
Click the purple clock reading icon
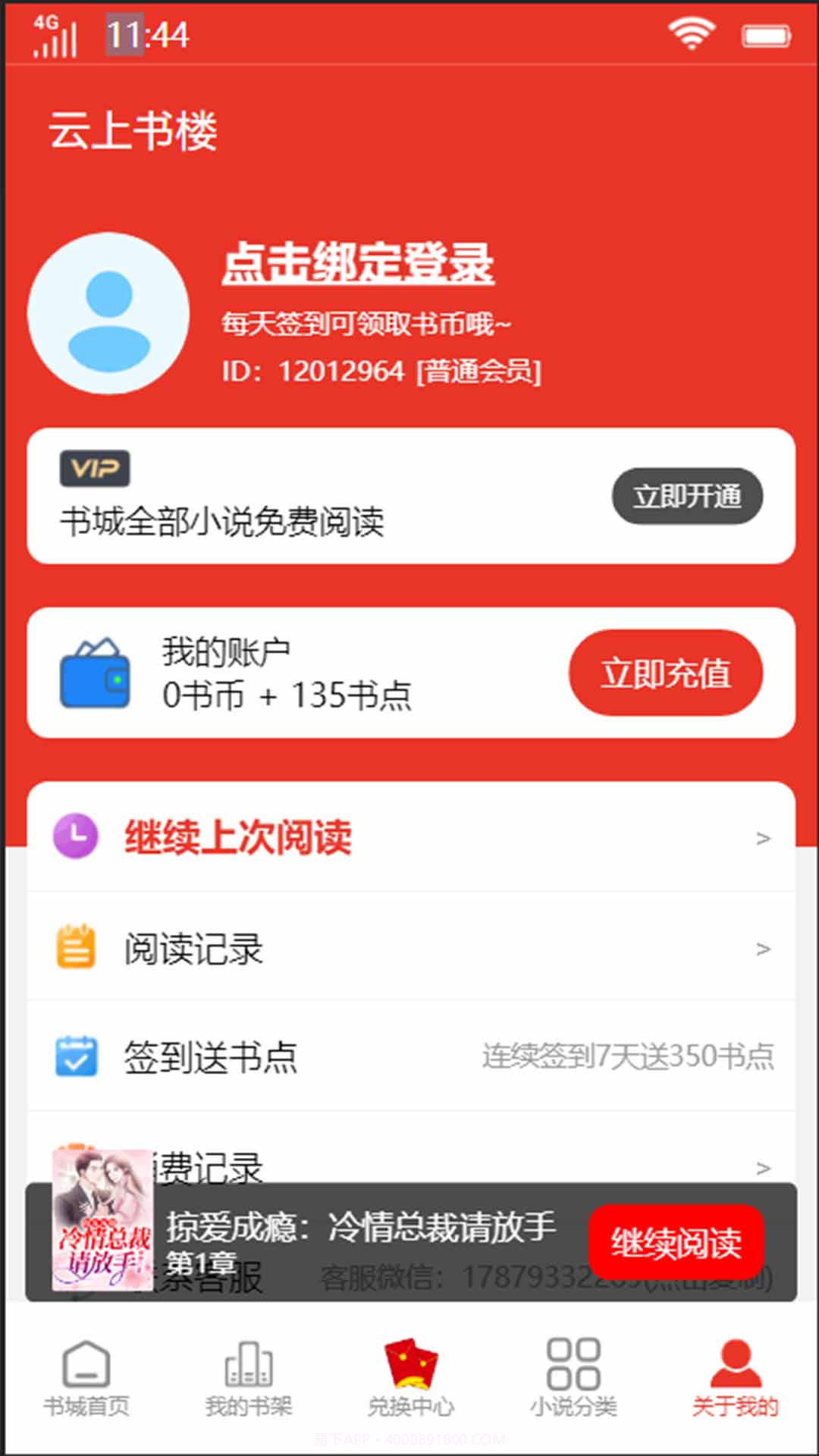74,836
